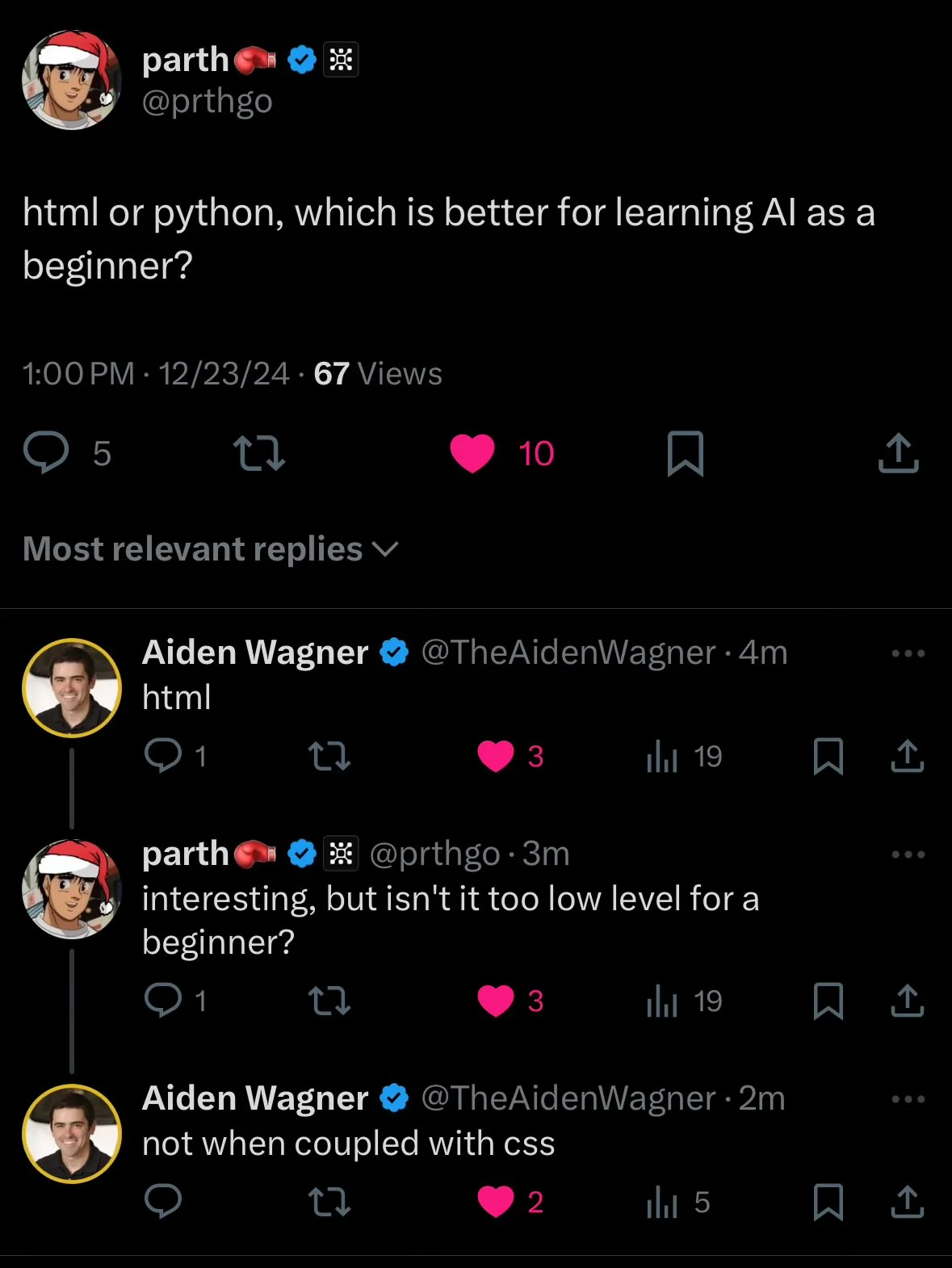The image size is (952, 1268).
Task: Reply to the main post about html or python
Action: [46, 453]
